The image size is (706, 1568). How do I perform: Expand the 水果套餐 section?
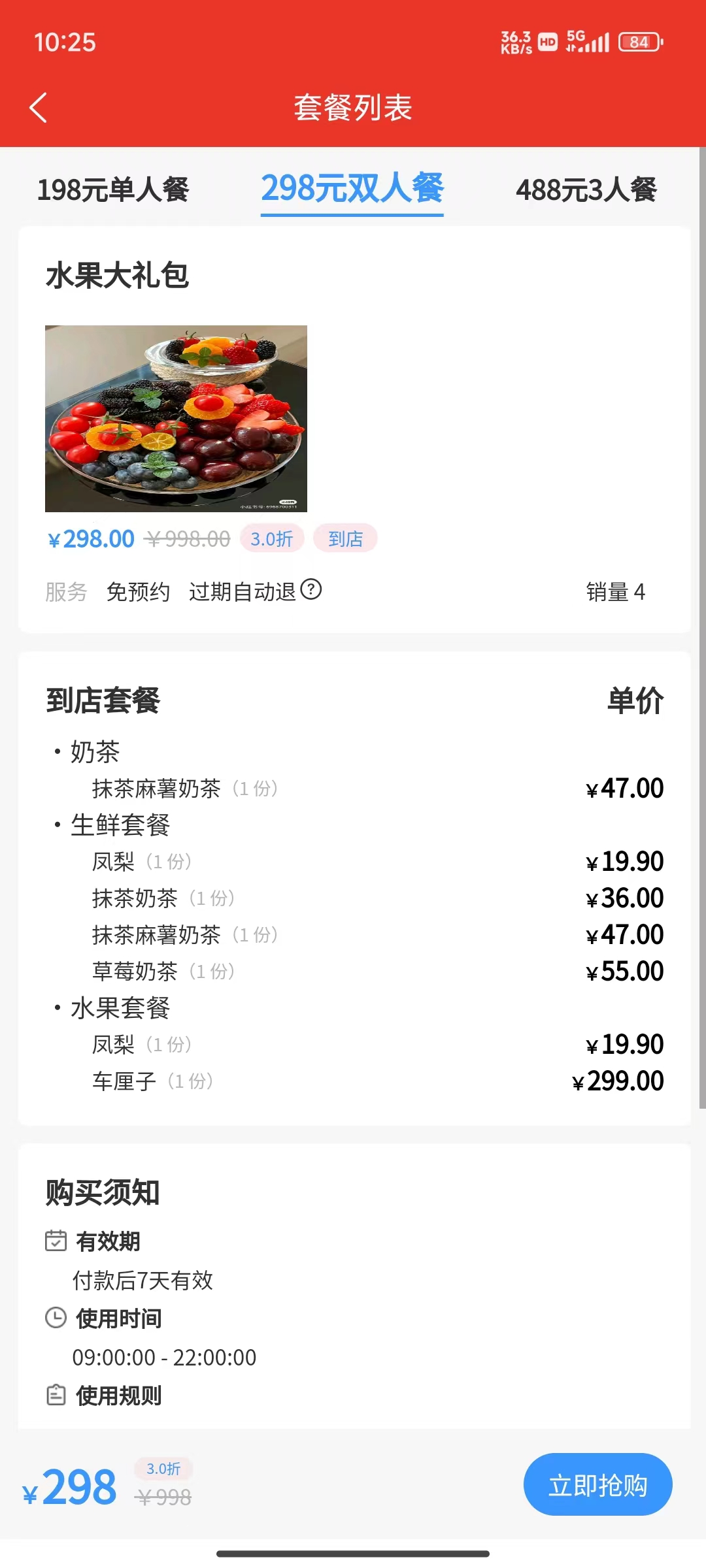[120, 1008]
